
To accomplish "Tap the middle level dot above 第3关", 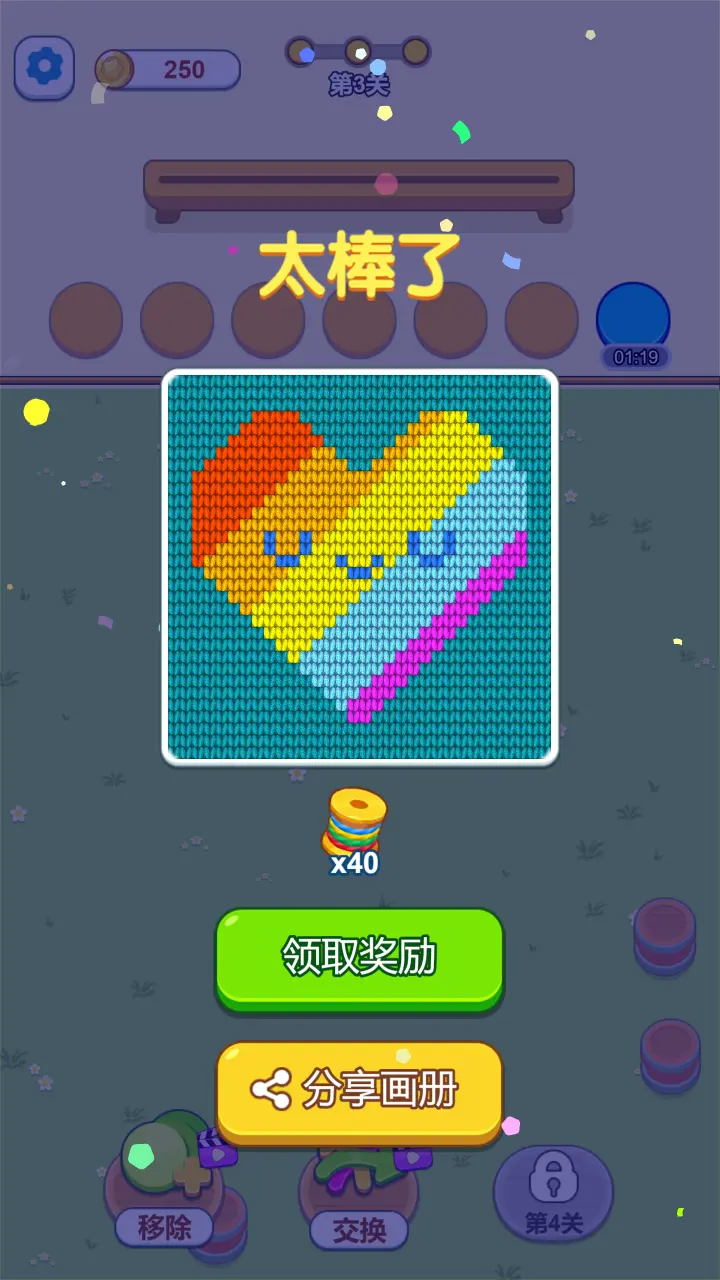I will (x=357, y=48).
